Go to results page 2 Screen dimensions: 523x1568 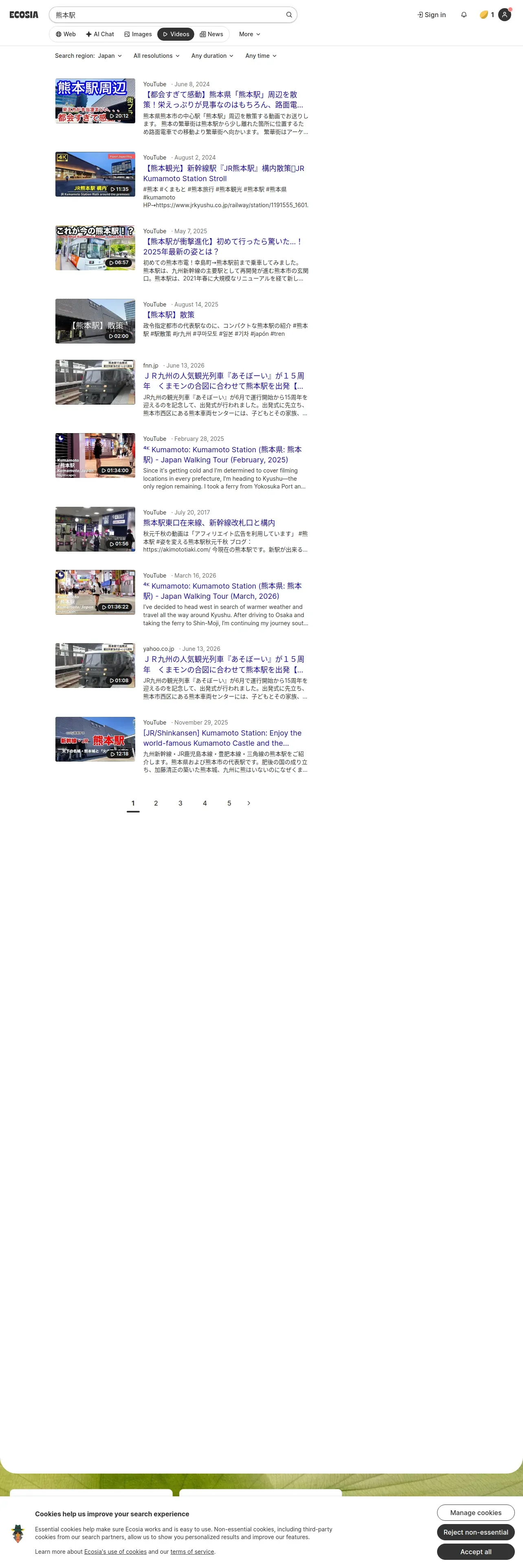coord(156,803)
